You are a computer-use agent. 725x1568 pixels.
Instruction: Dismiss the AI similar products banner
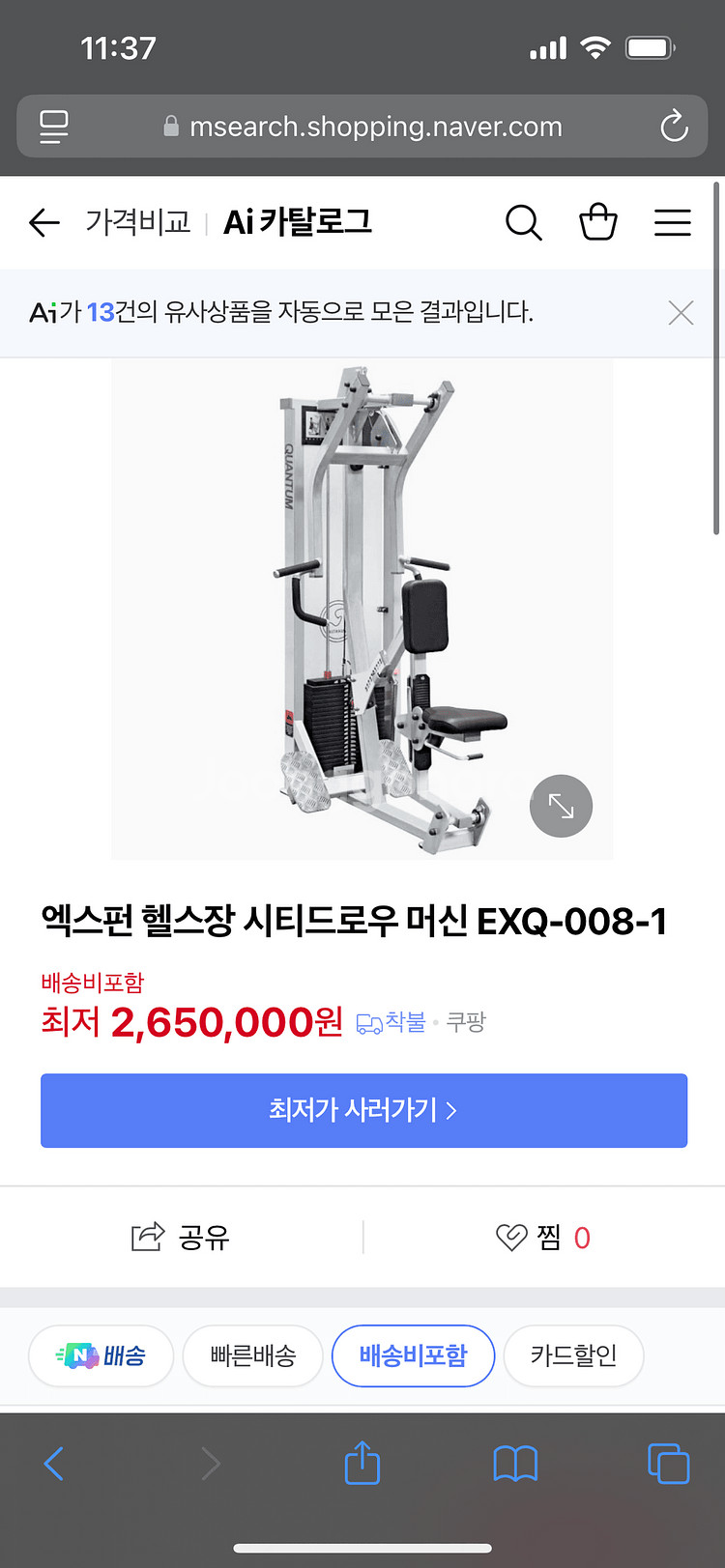tap(681, 312)
